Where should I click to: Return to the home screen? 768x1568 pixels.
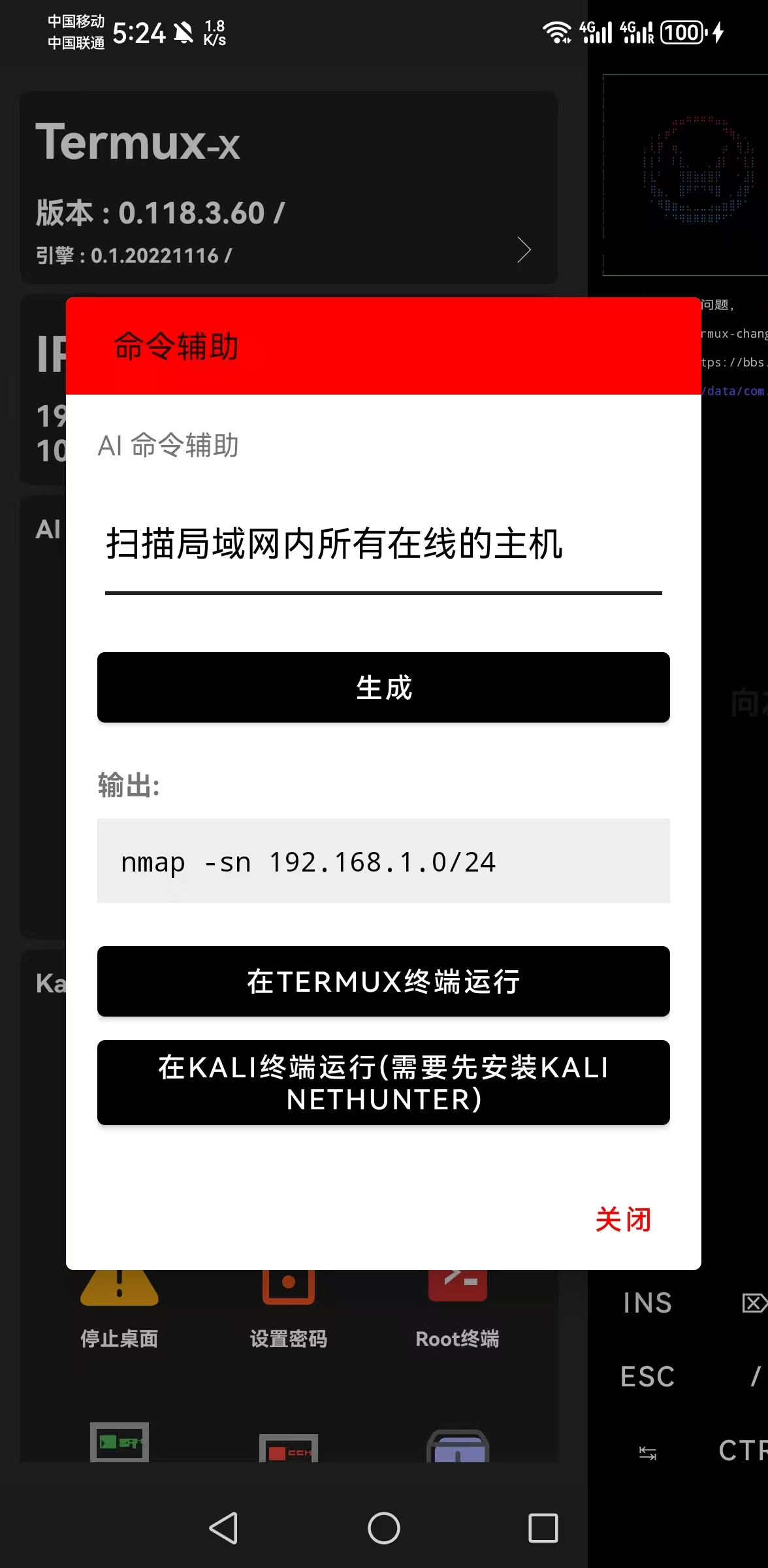[x=383, y=1528]
